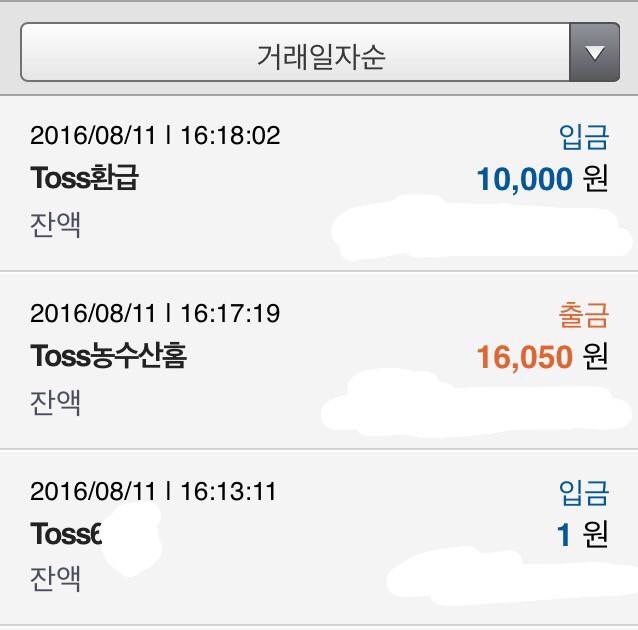The height and width of the screenshot is (630, 638).
Task: Open the 거래일자순 sort dropdown
Action: pos(320,55)
